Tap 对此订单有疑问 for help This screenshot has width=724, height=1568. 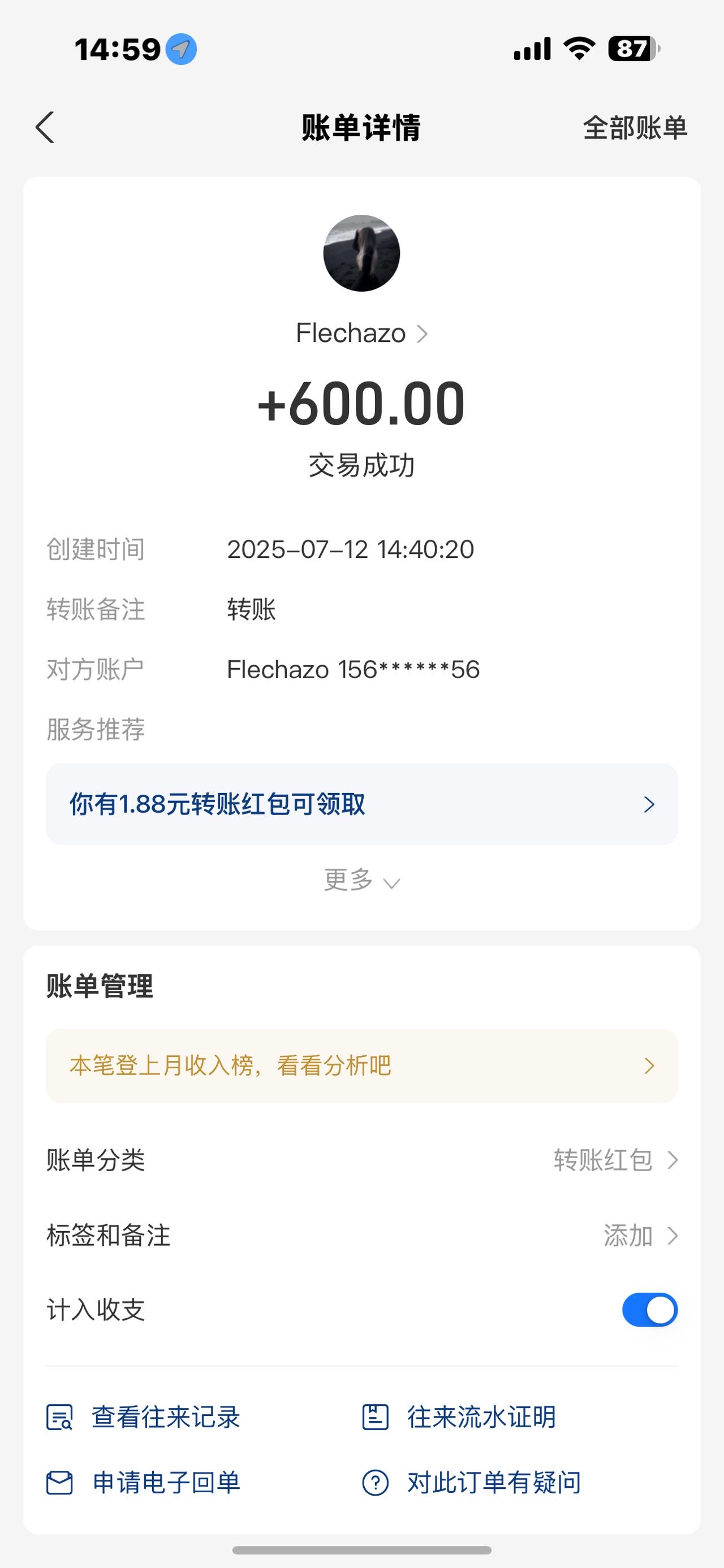click(472, 1483)
